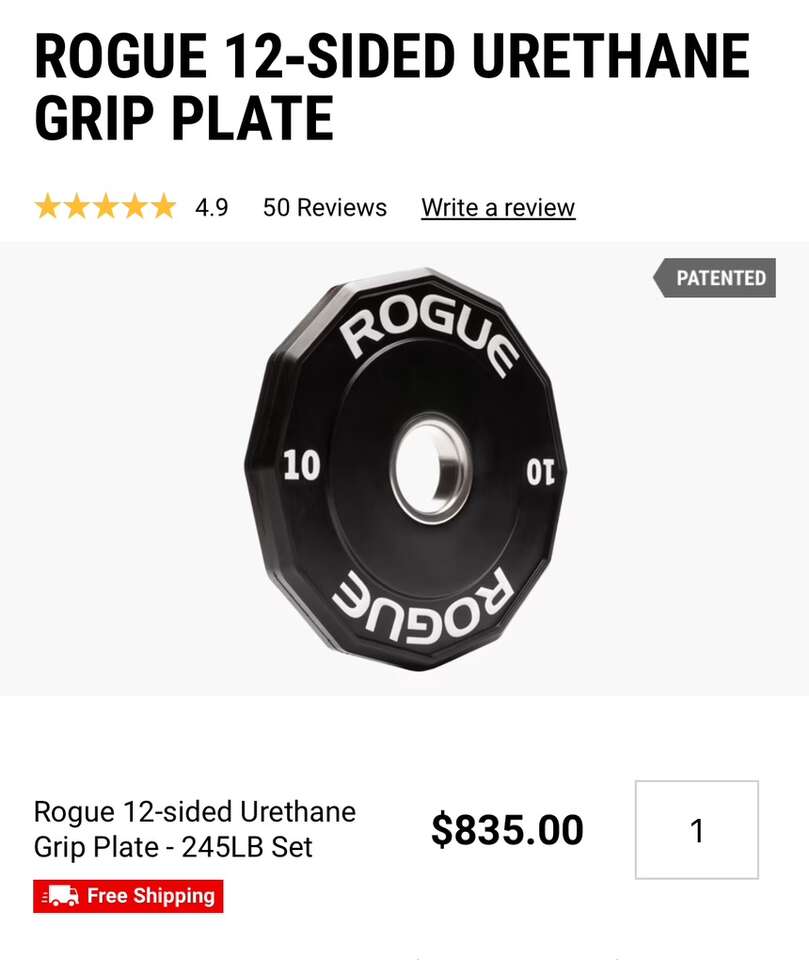Open the Write a review form
The width and height of the screenshot is (809, 960).
498,207
